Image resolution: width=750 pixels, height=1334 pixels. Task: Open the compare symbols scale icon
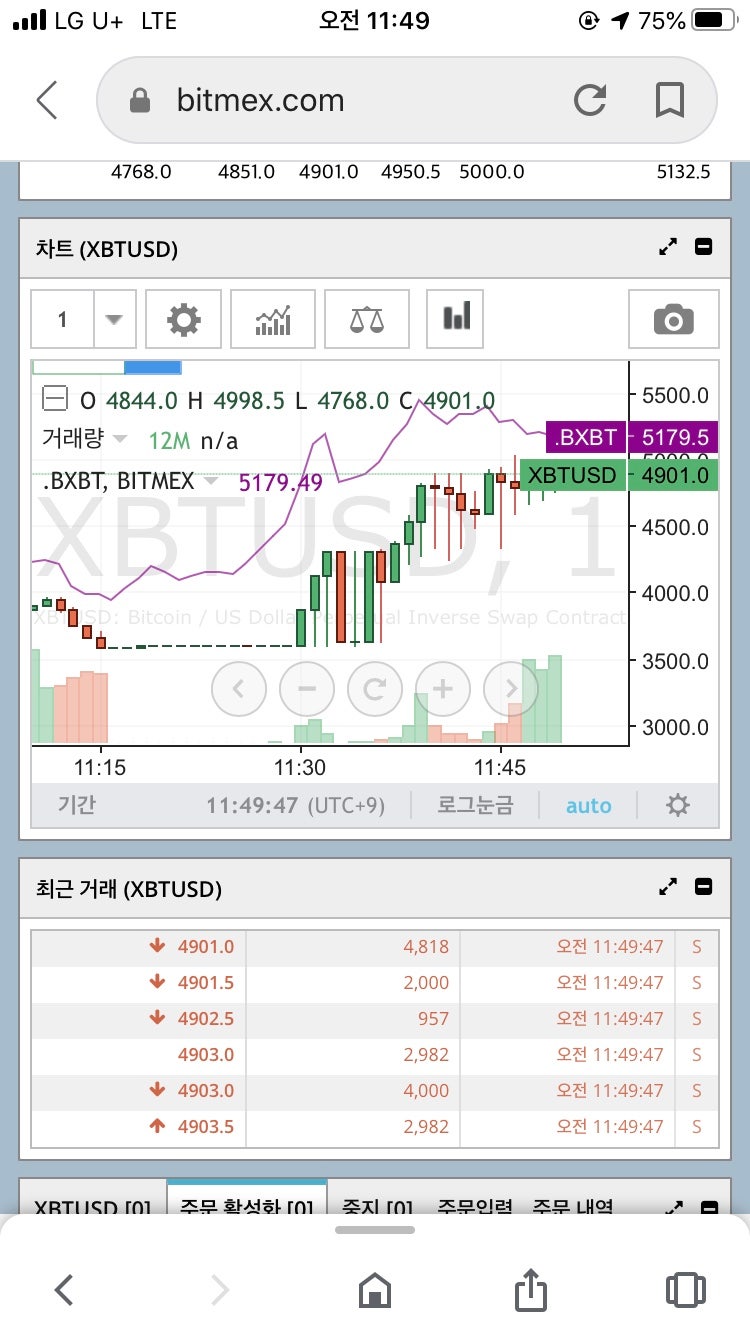tap(367, 320)
